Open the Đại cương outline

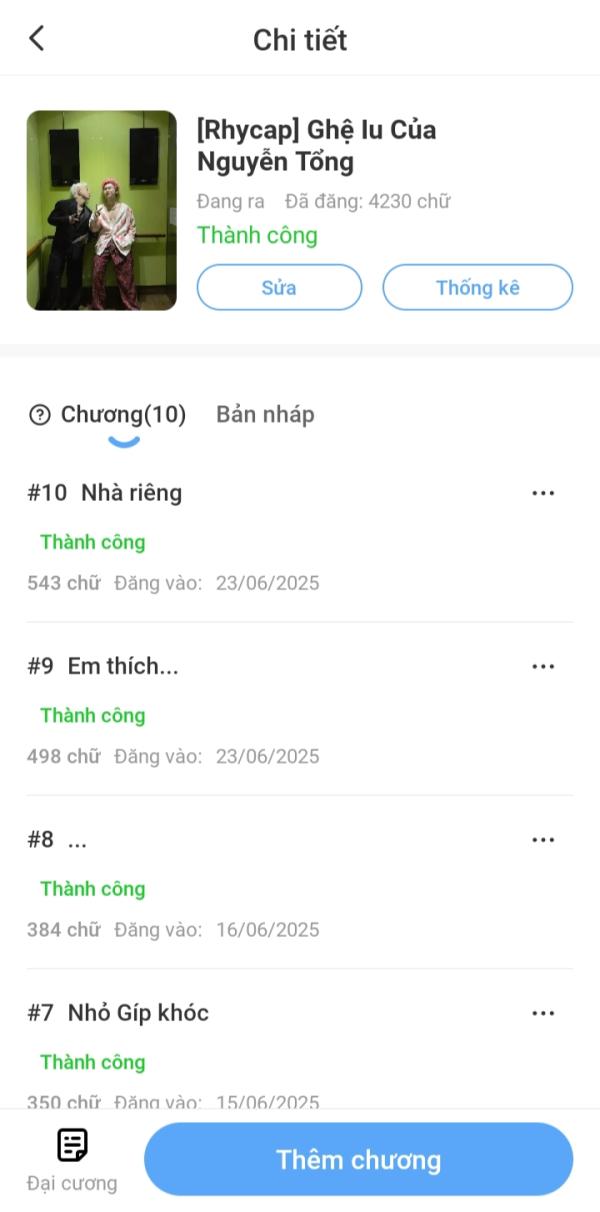[x=72, y=1160]
